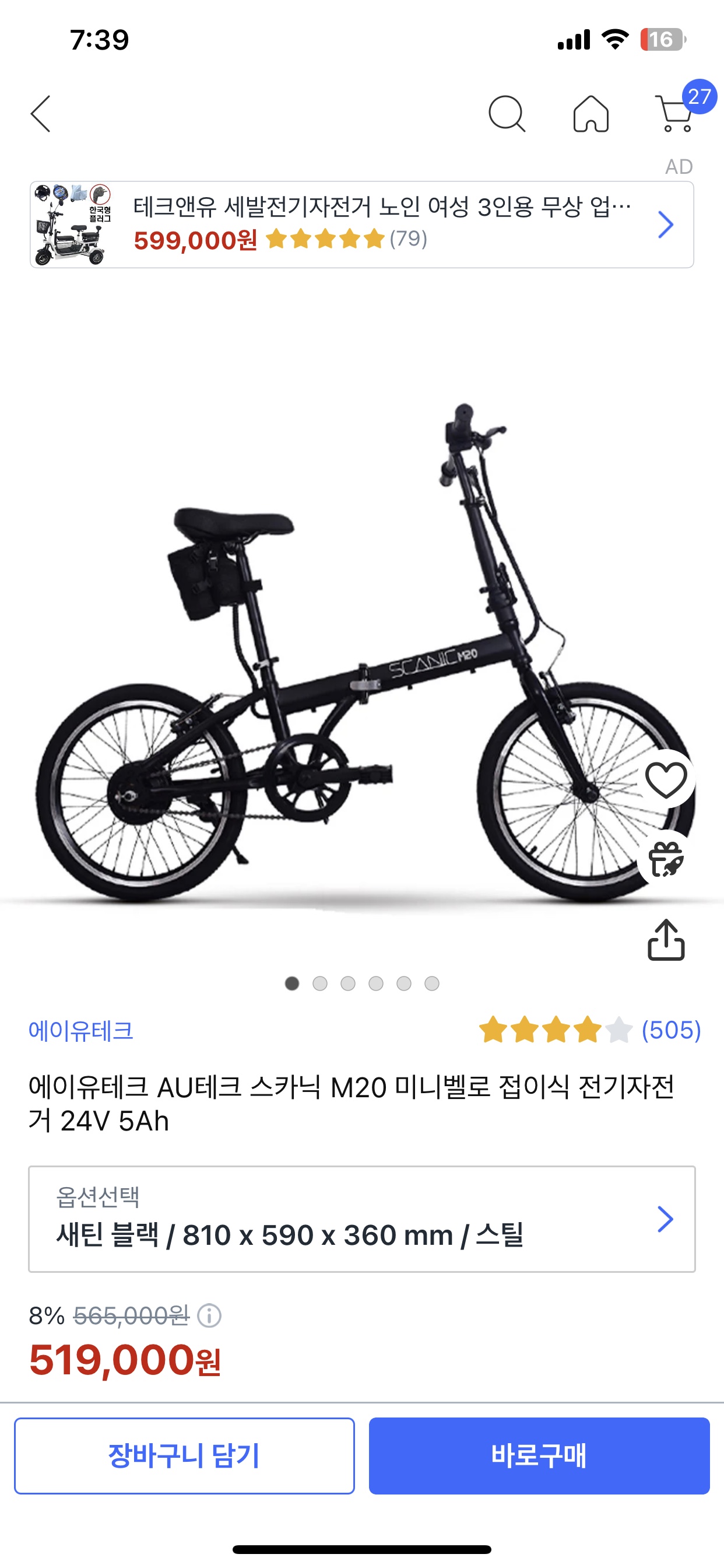This screenshot has height=1568, width=724.
Task: Share this product
Action: [666, 940]
